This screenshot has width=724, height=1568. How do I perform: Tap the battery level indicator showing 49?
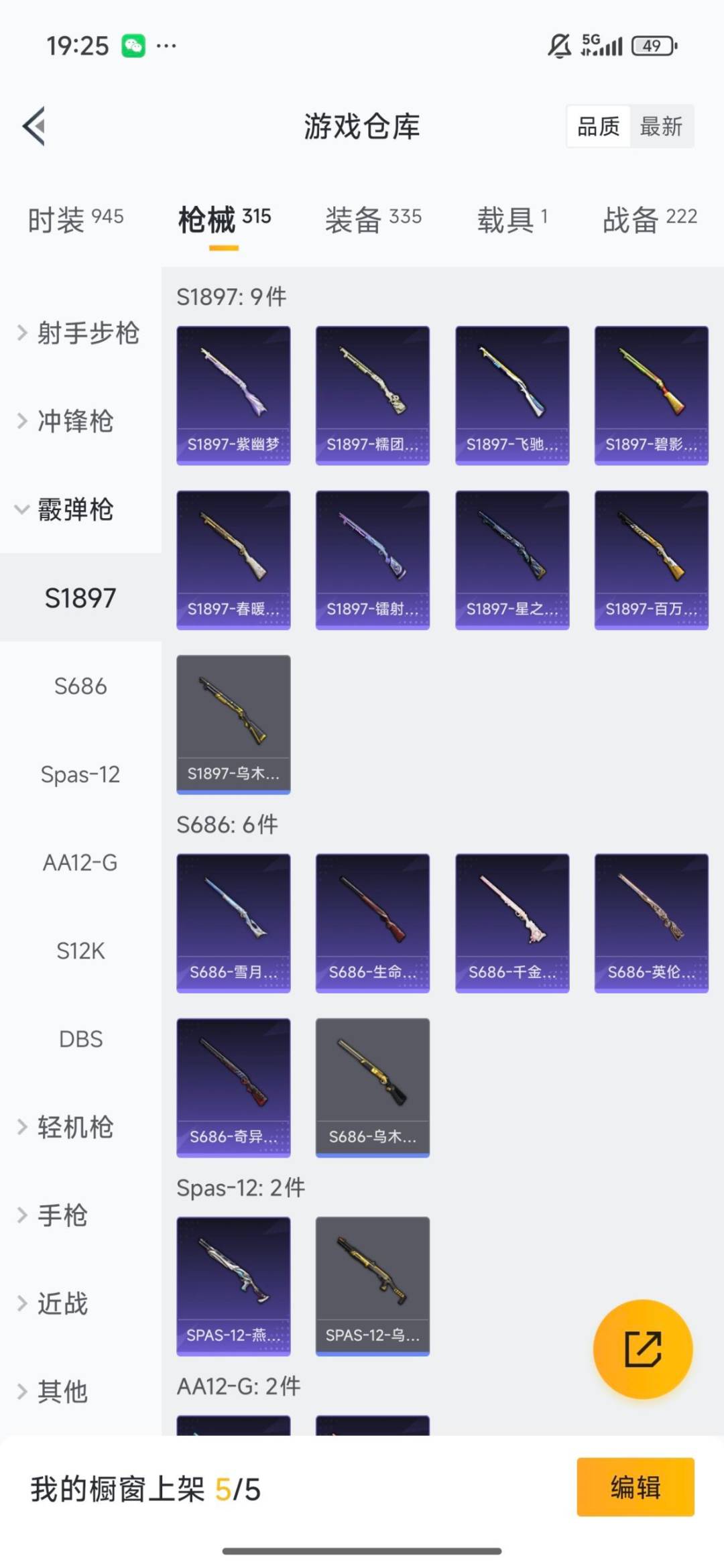651,45
